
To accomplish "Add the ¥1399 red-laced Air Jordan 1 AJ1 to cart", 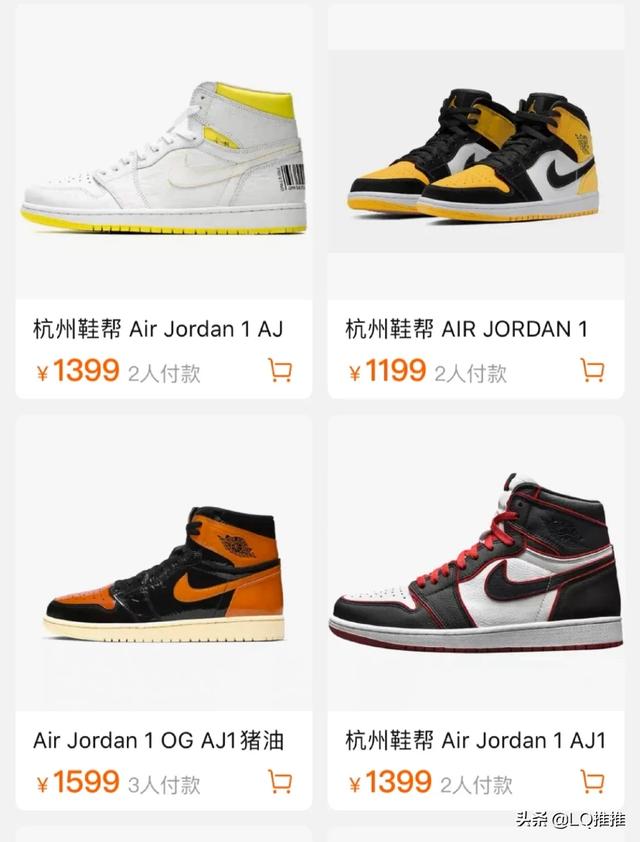I will 593,781.
